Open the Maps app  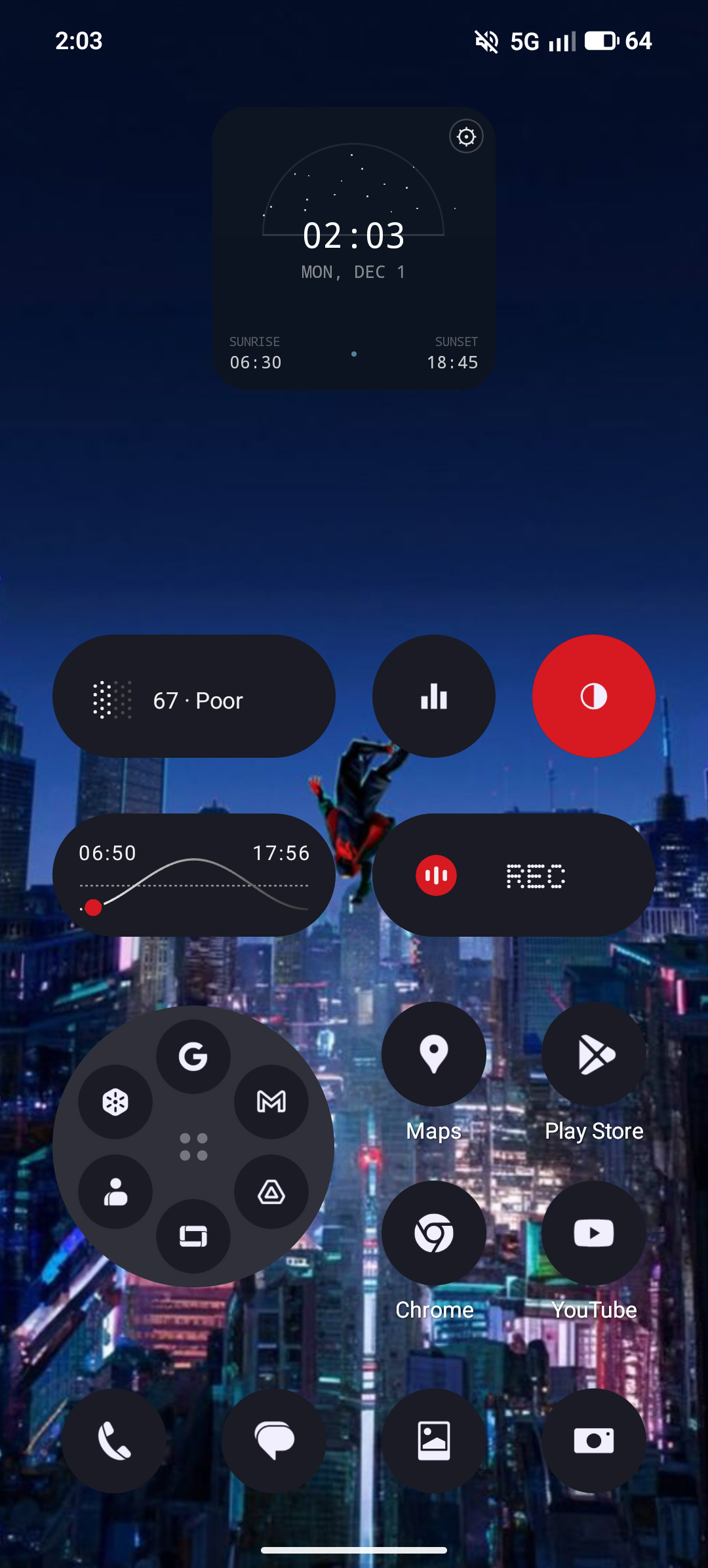click(434, 1055)
